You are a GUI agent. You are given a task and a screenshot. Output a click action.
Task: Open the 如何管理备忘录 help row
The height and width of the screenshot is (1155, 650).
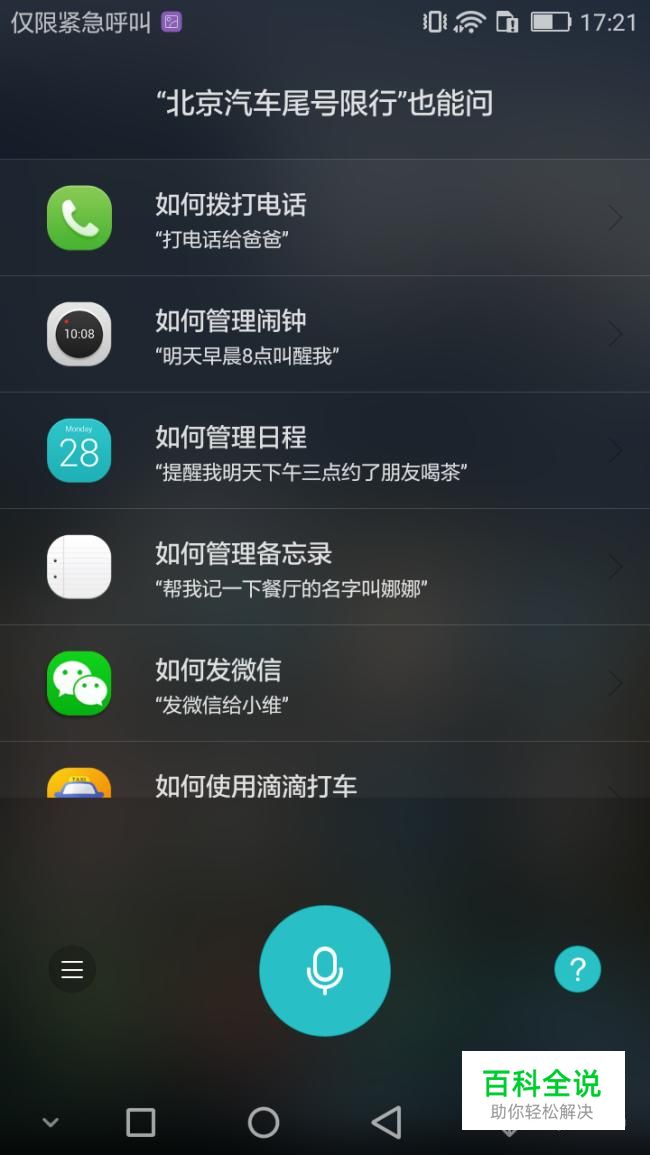(325, 567)
